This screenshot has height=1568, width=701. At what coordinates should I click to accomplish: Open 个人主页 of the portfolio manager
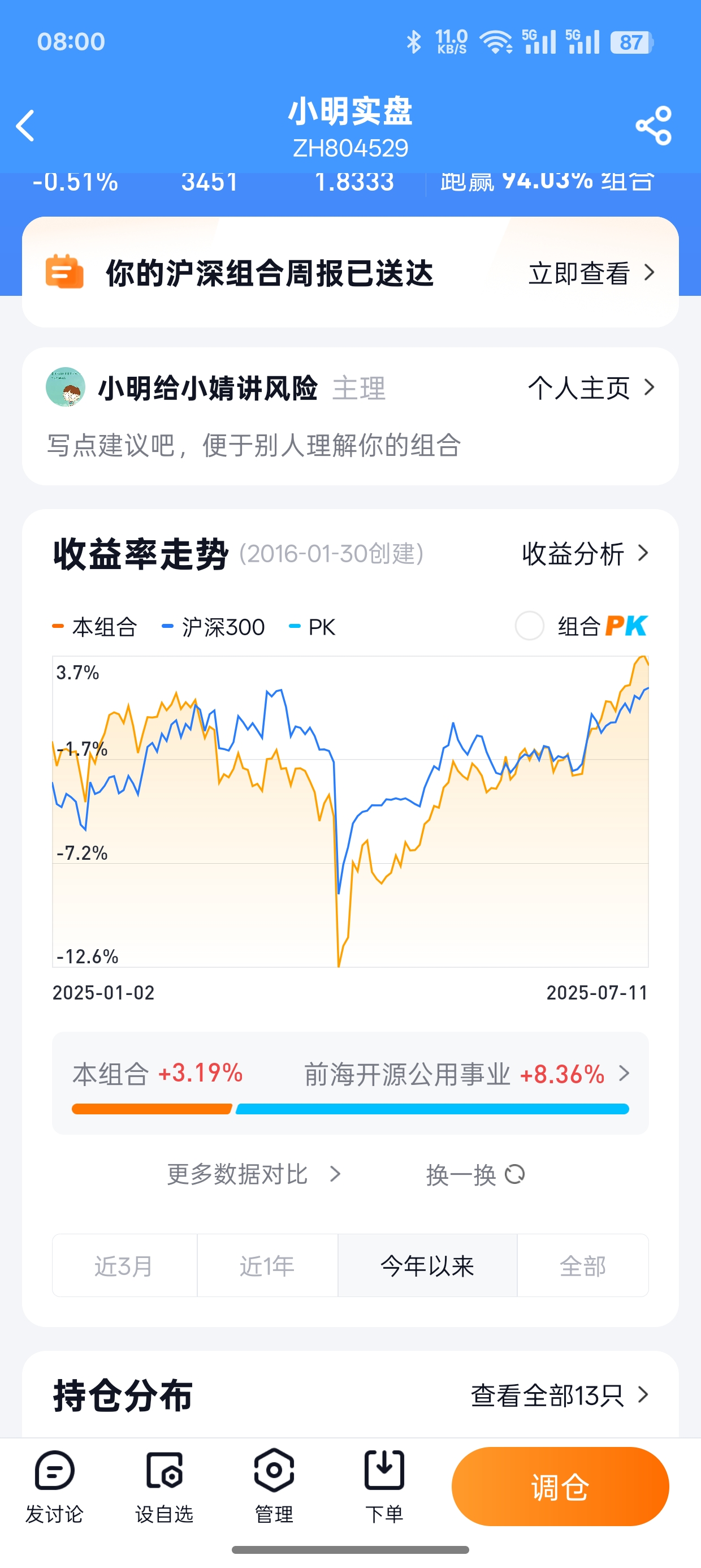[590, 387]
